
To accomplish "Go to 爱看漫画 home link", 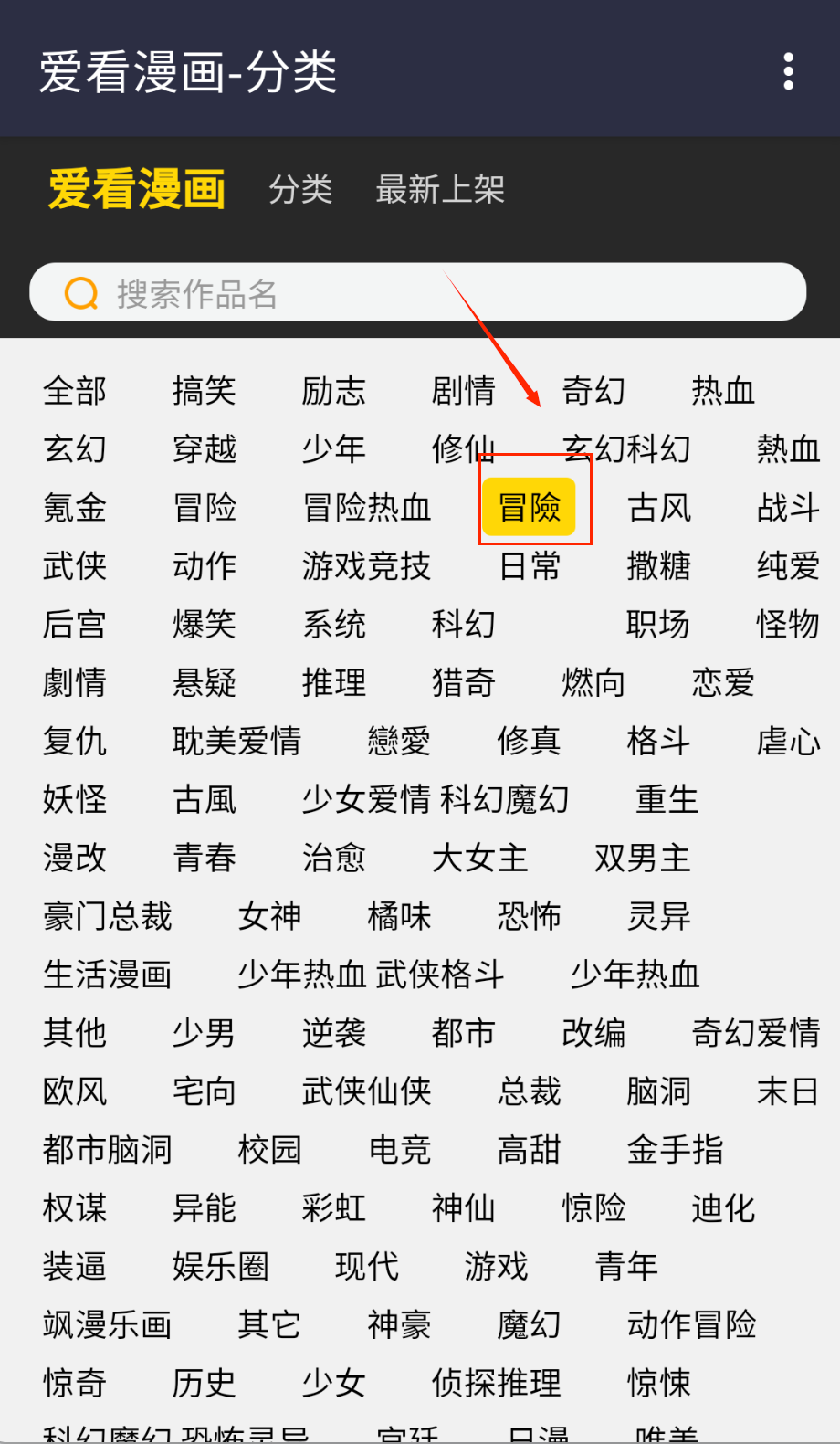I will (x=137, y=189).
